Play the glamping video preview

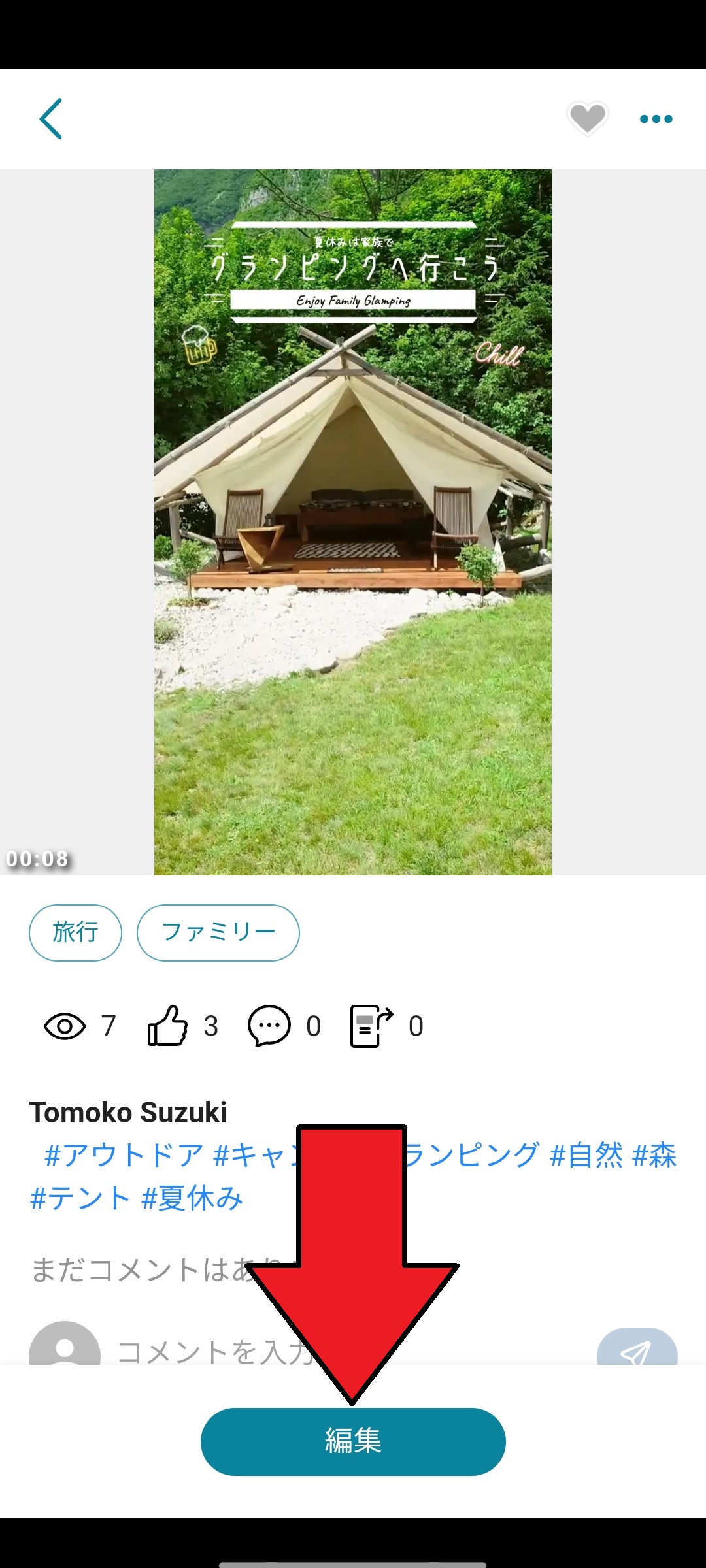pos(353,521)
